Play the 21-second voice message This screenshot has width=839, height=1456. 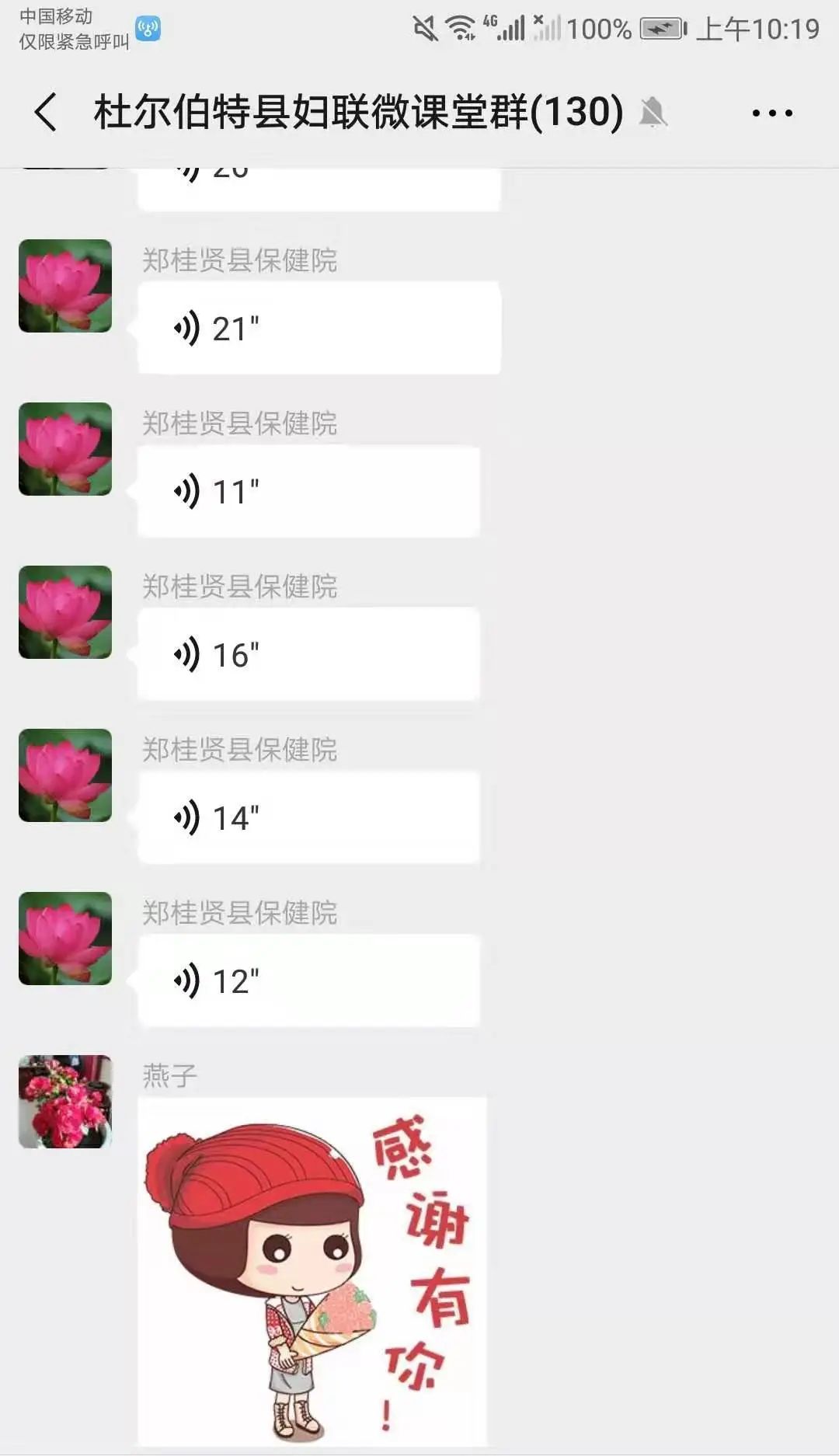click(x=319, y=329)
